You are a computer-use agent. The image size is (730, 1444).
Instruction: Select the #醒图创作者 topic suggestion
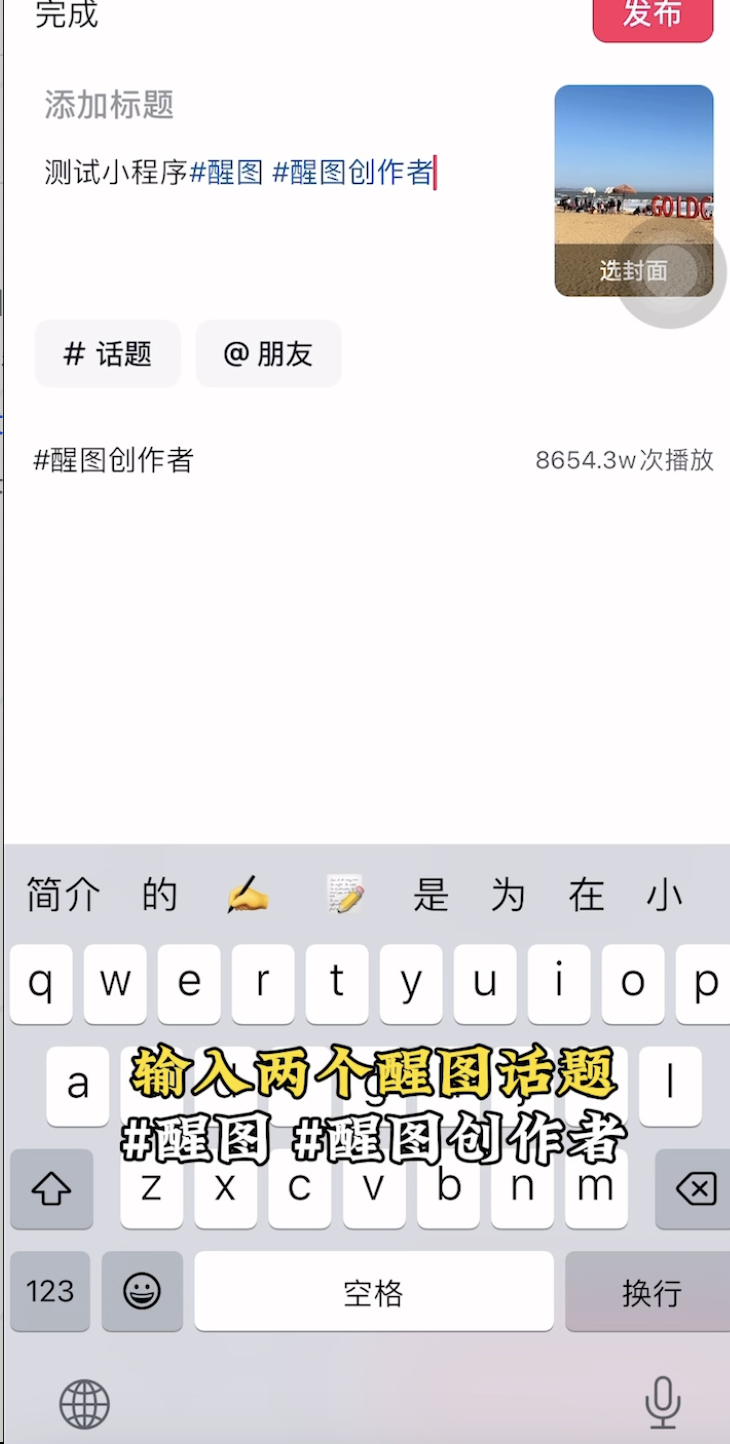114,460
